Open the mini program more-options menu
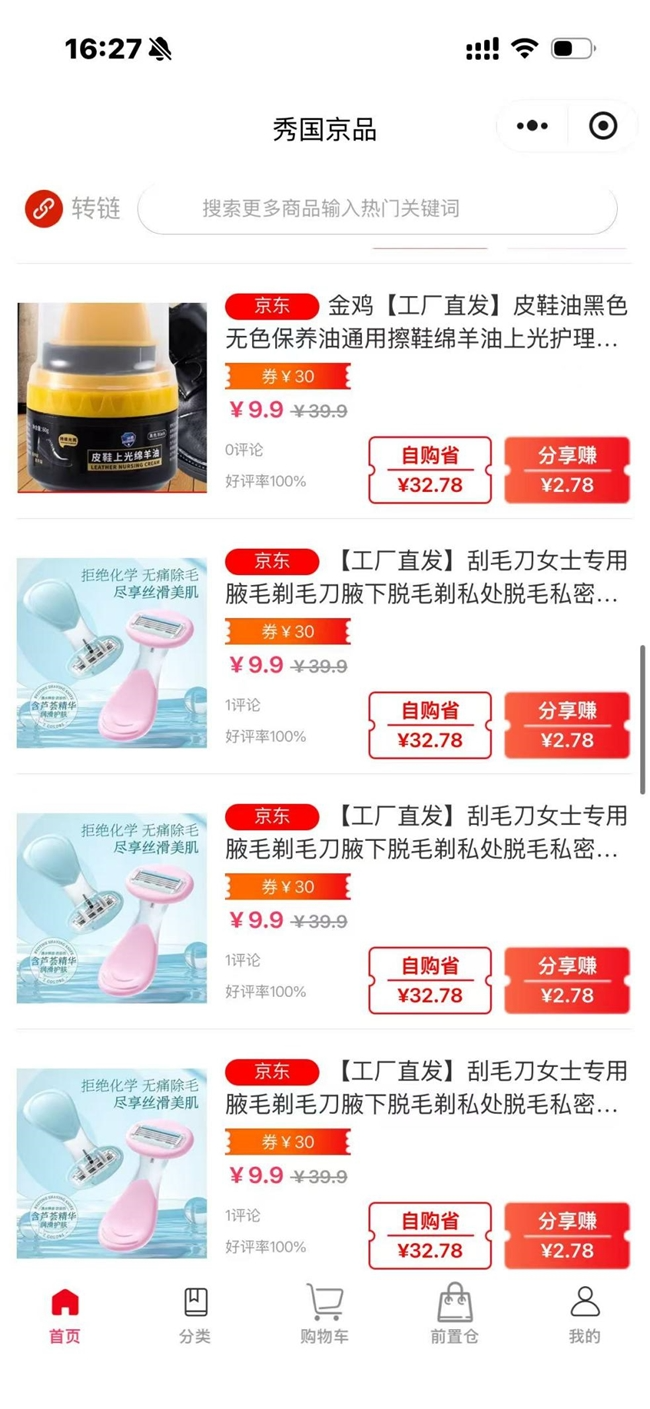This screenshot has height=1409, width=650. pos(532,126)
